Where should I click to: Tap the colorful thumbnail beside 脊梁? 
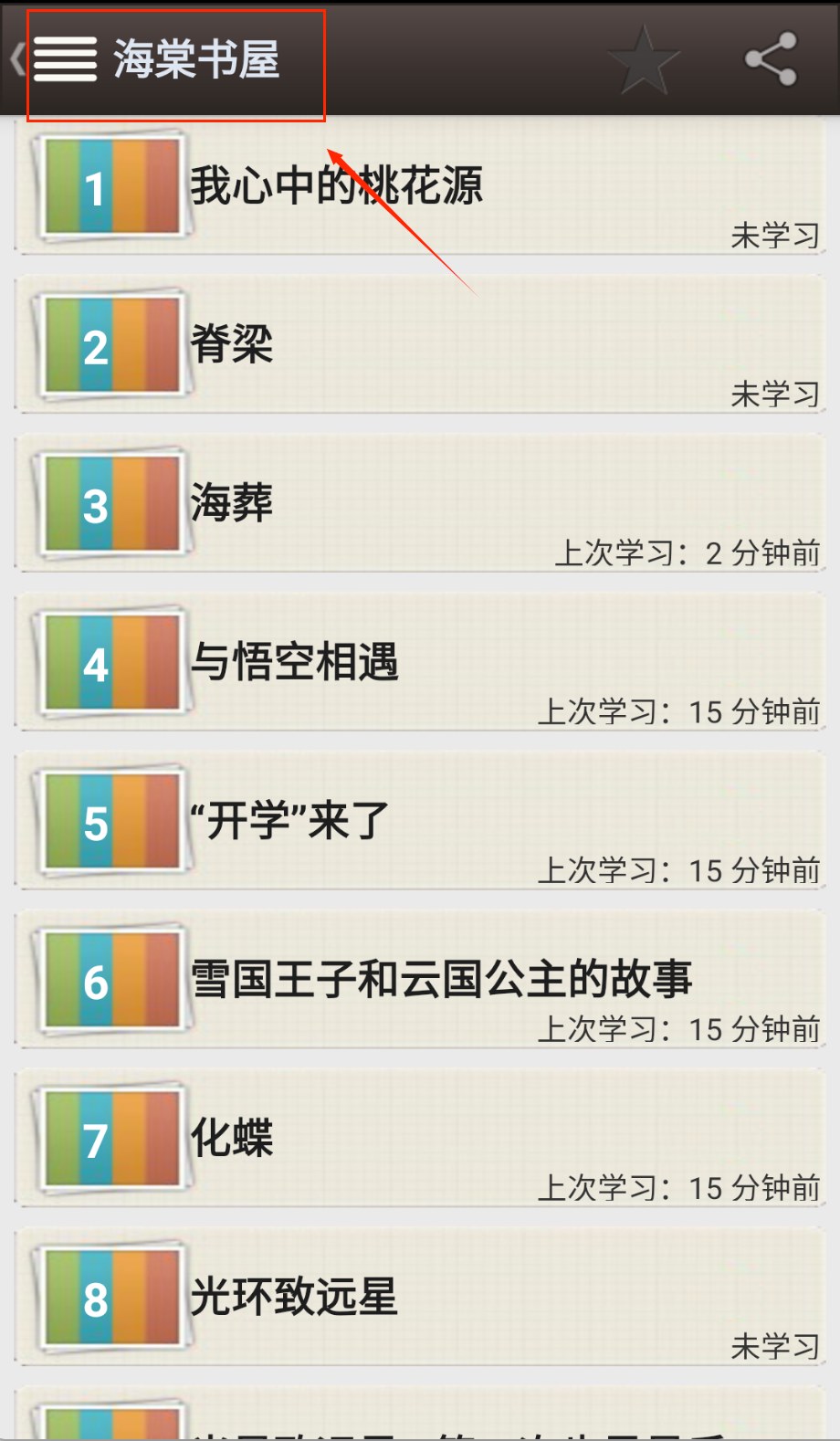(110, 343)
